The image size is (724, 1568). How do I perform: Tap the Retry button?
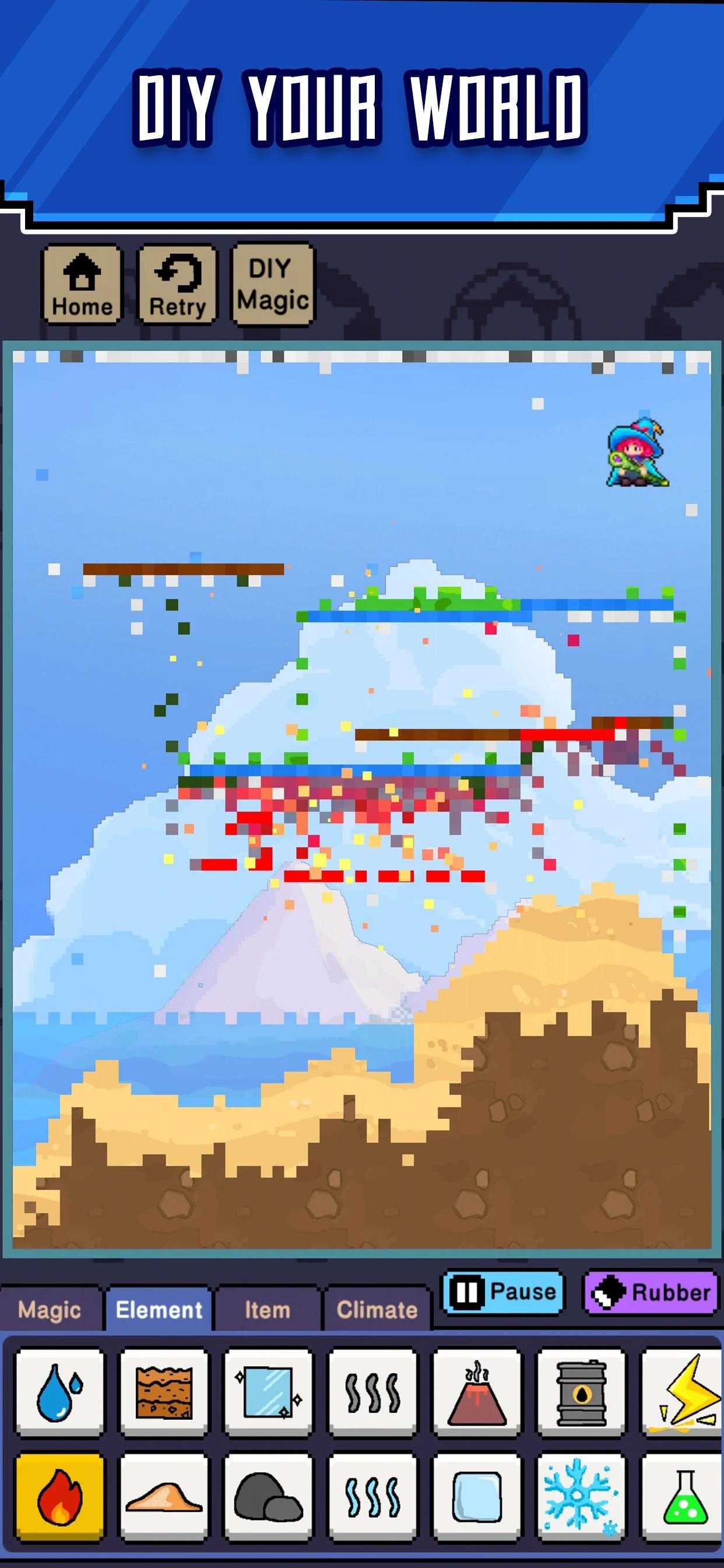tap(177, 284)
